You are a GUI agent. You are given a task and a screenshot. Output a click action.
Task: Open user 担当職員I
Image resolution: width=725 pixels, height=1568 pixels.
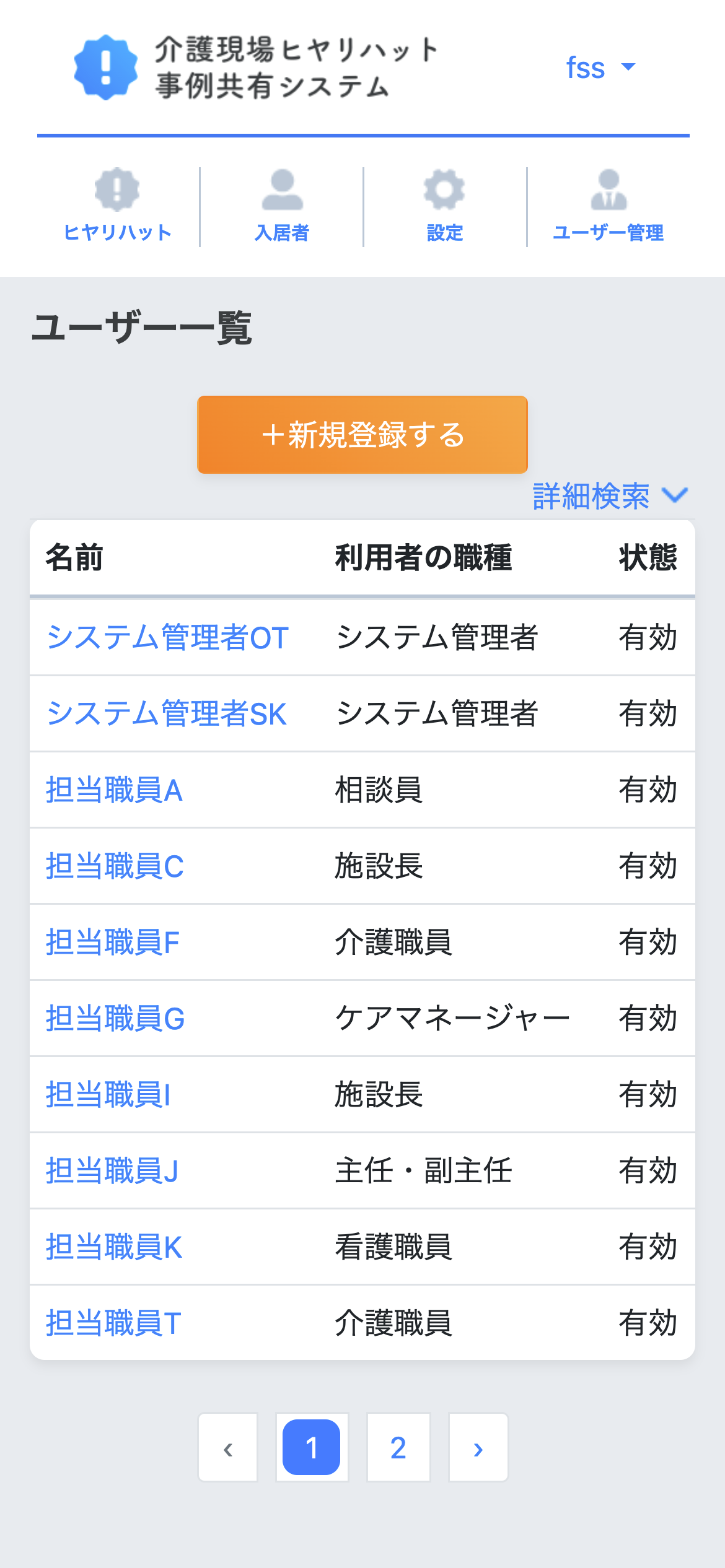pyautogui.click(x=108, y=1095)
